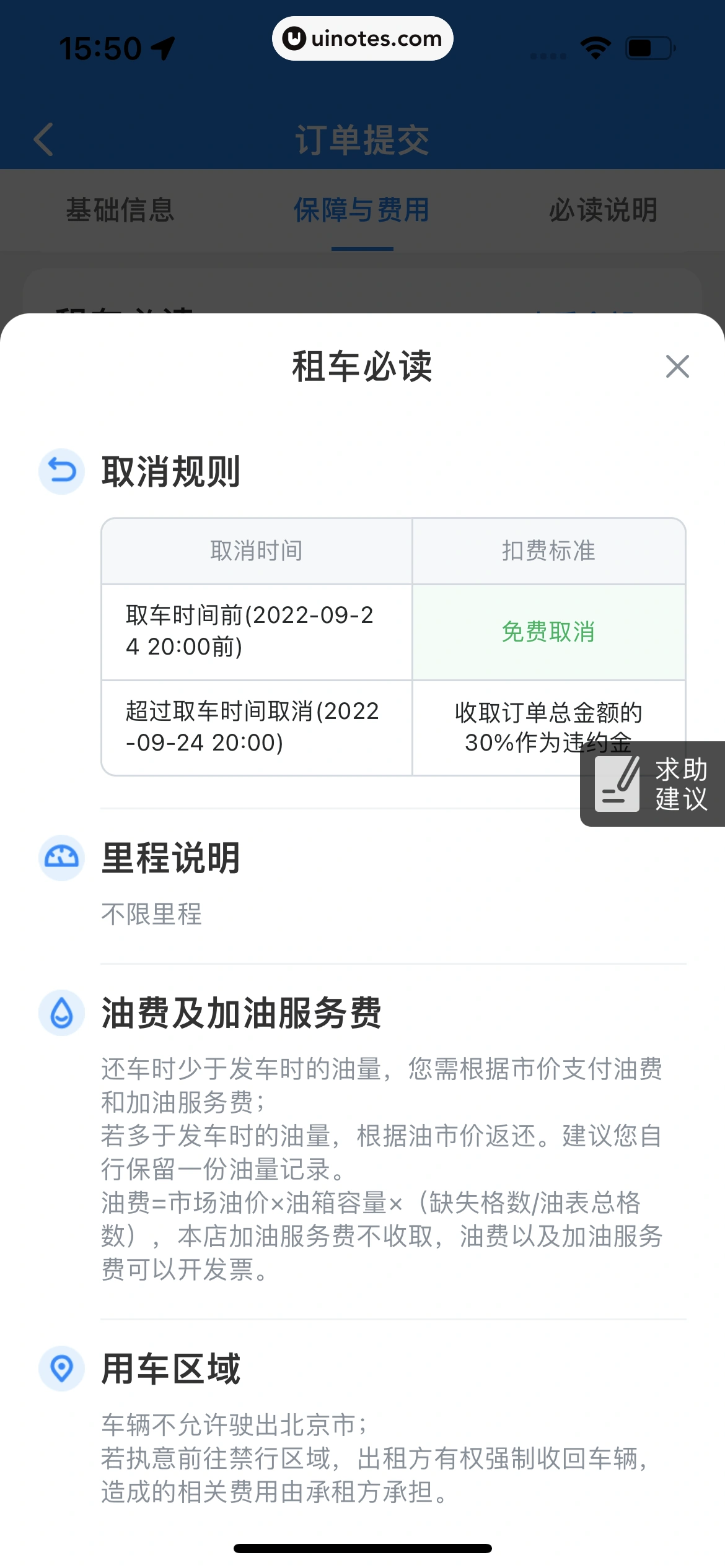This screenshot has width=725, height=1568.
Task: Select the undo-style icon beside 取消规则
Action: click(61, 471)
